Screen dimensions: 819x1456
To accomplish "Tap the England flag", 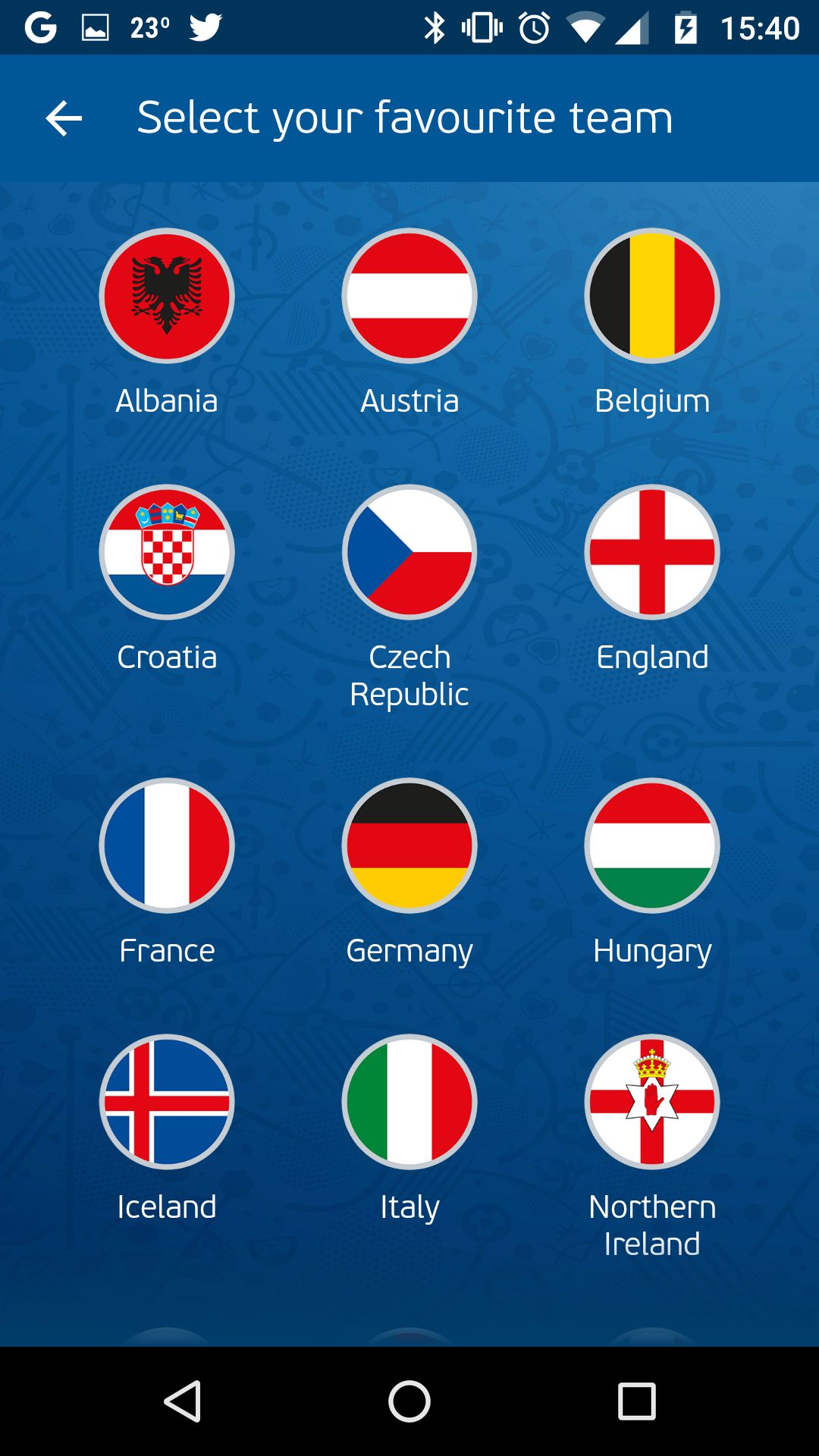I will tap(652, 552).
